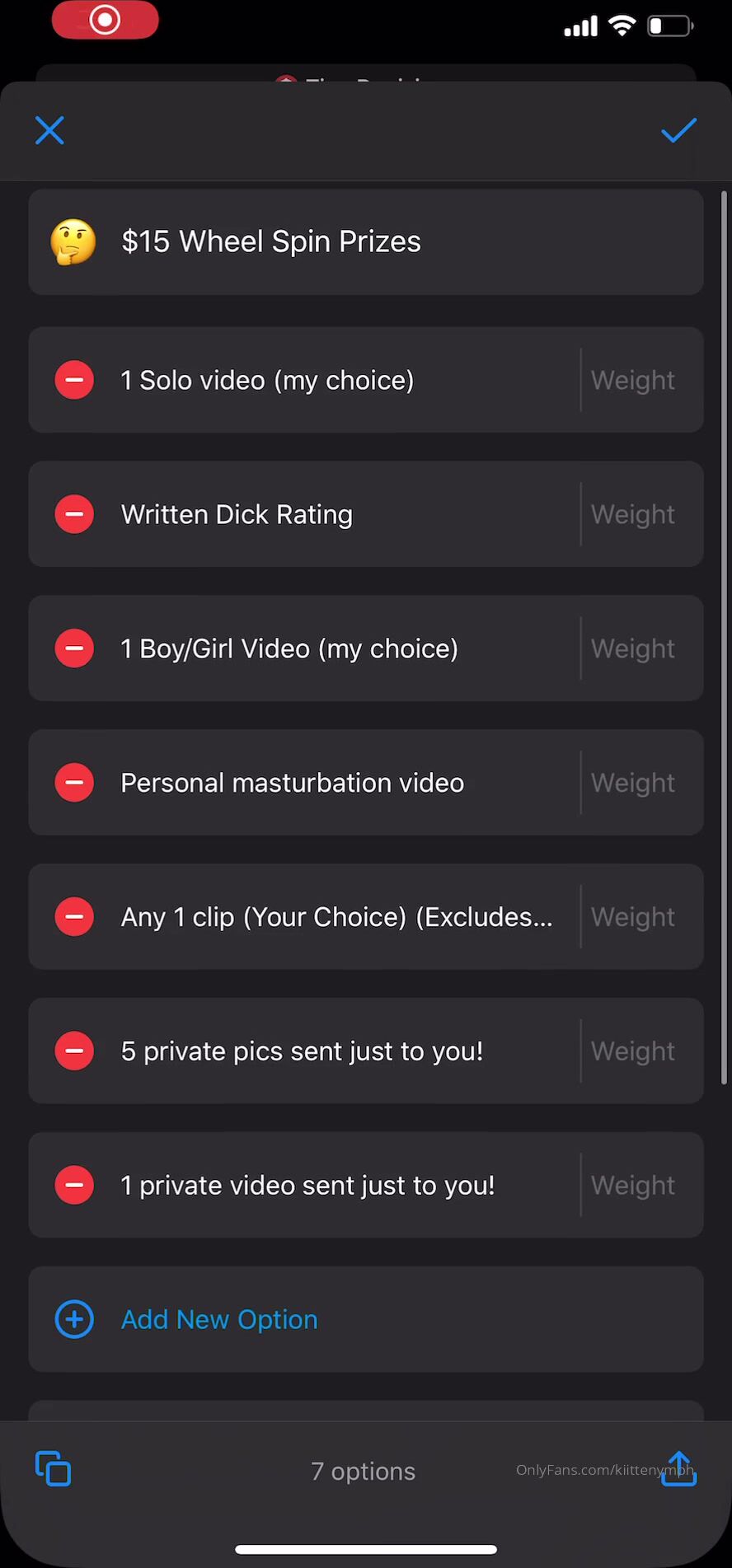The width and height of the screenshot is (732, 1568).
Task: Delete the Written Dick Rating option
Action: [x=74, y=514]
